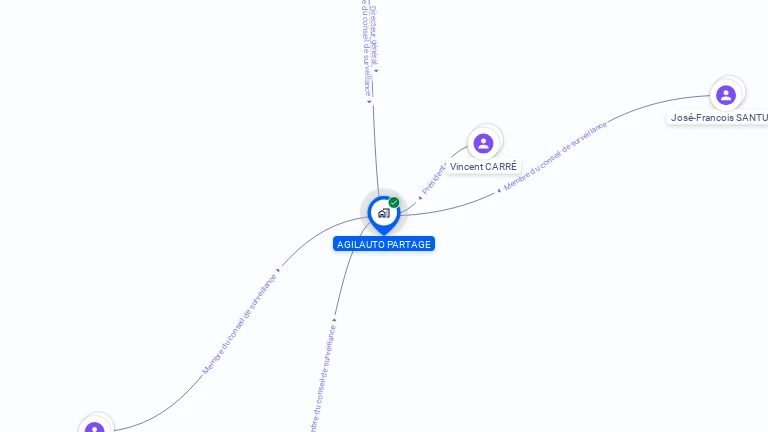Open the Vincent CARRÉ person node
This screenshot has width=768, height=432.
coord(484,144)
